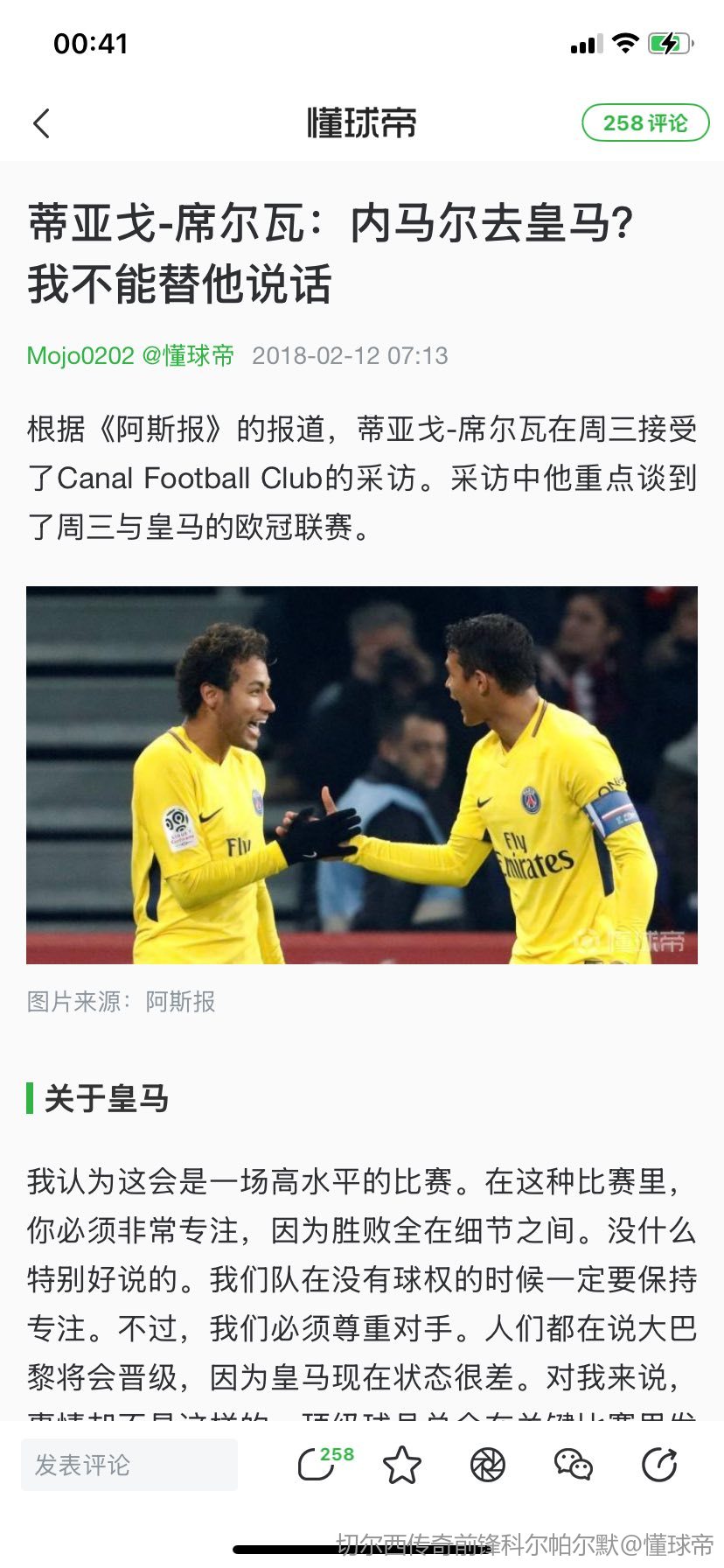Favorite this article with the star icon
The width and height of the screenshot is (724, 1568).
pos(402,1464)
